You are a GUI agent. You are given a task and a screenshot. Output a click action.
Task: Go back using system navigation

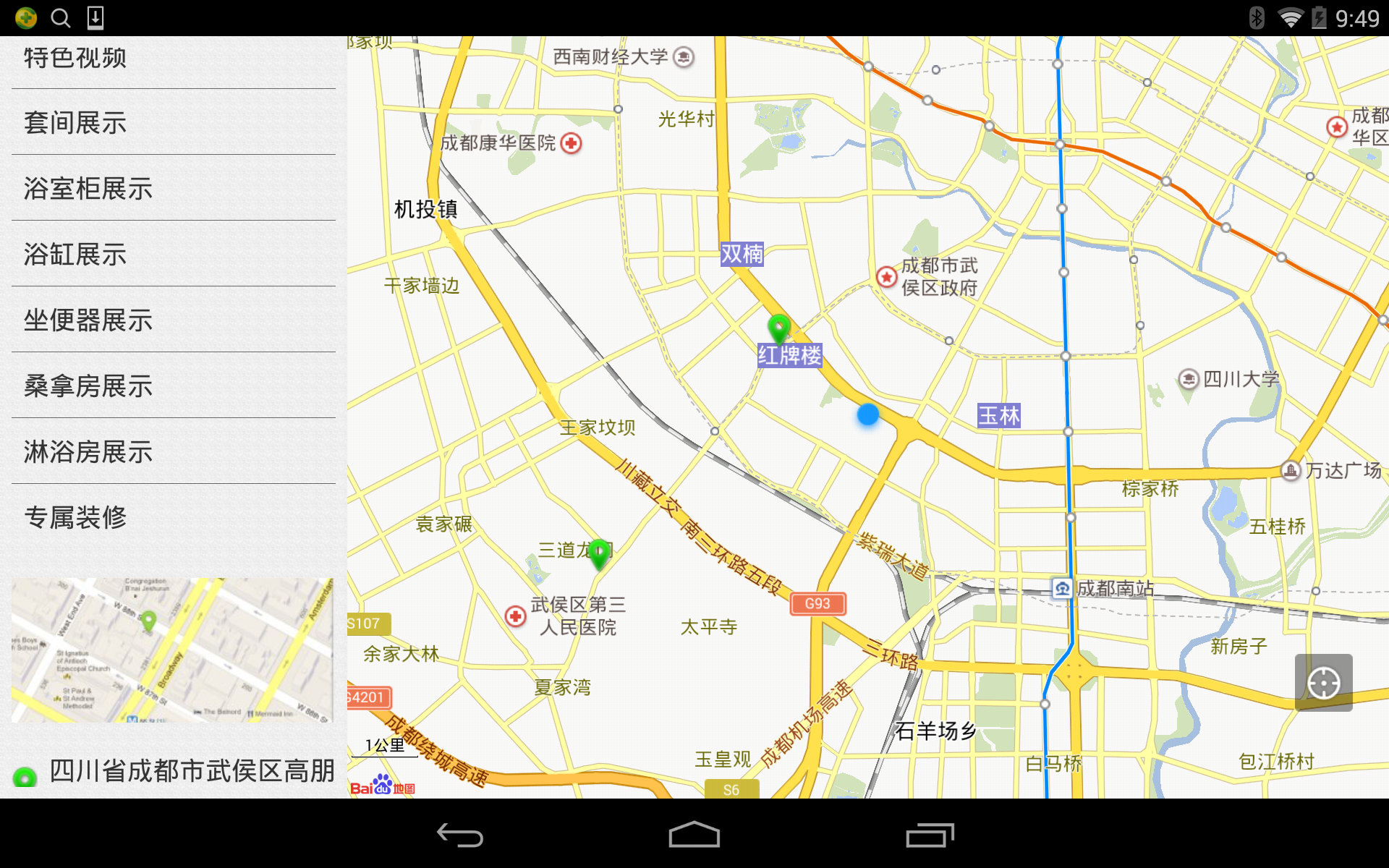459,835
